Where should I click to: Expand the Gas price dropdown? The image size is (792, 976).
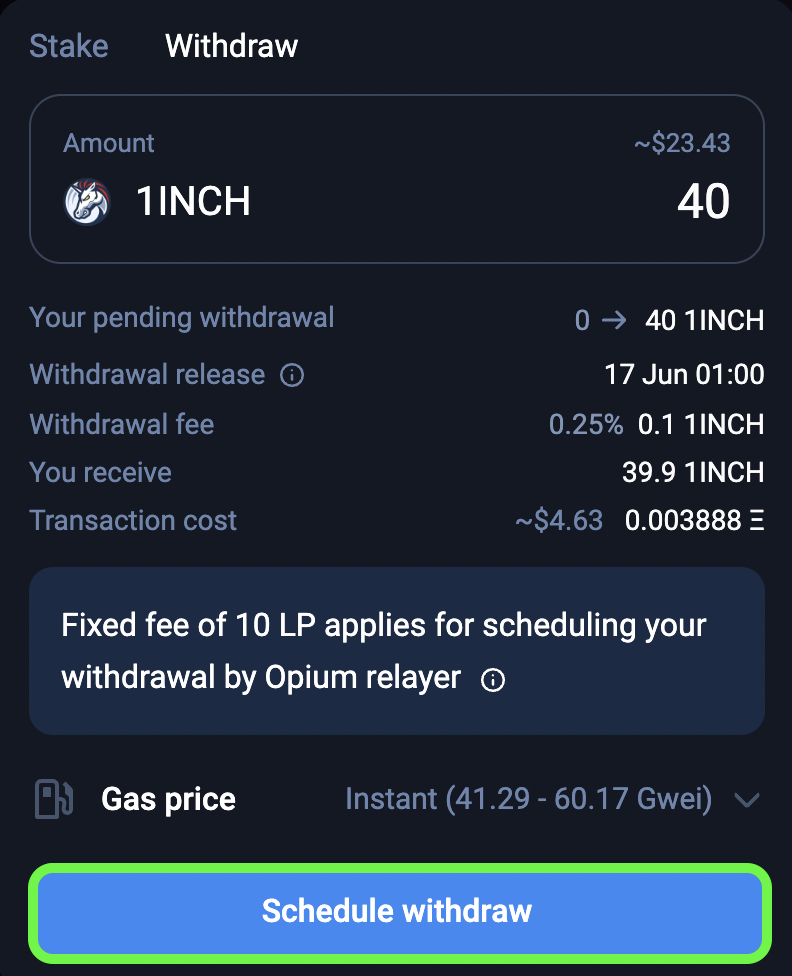pos(747,800)
